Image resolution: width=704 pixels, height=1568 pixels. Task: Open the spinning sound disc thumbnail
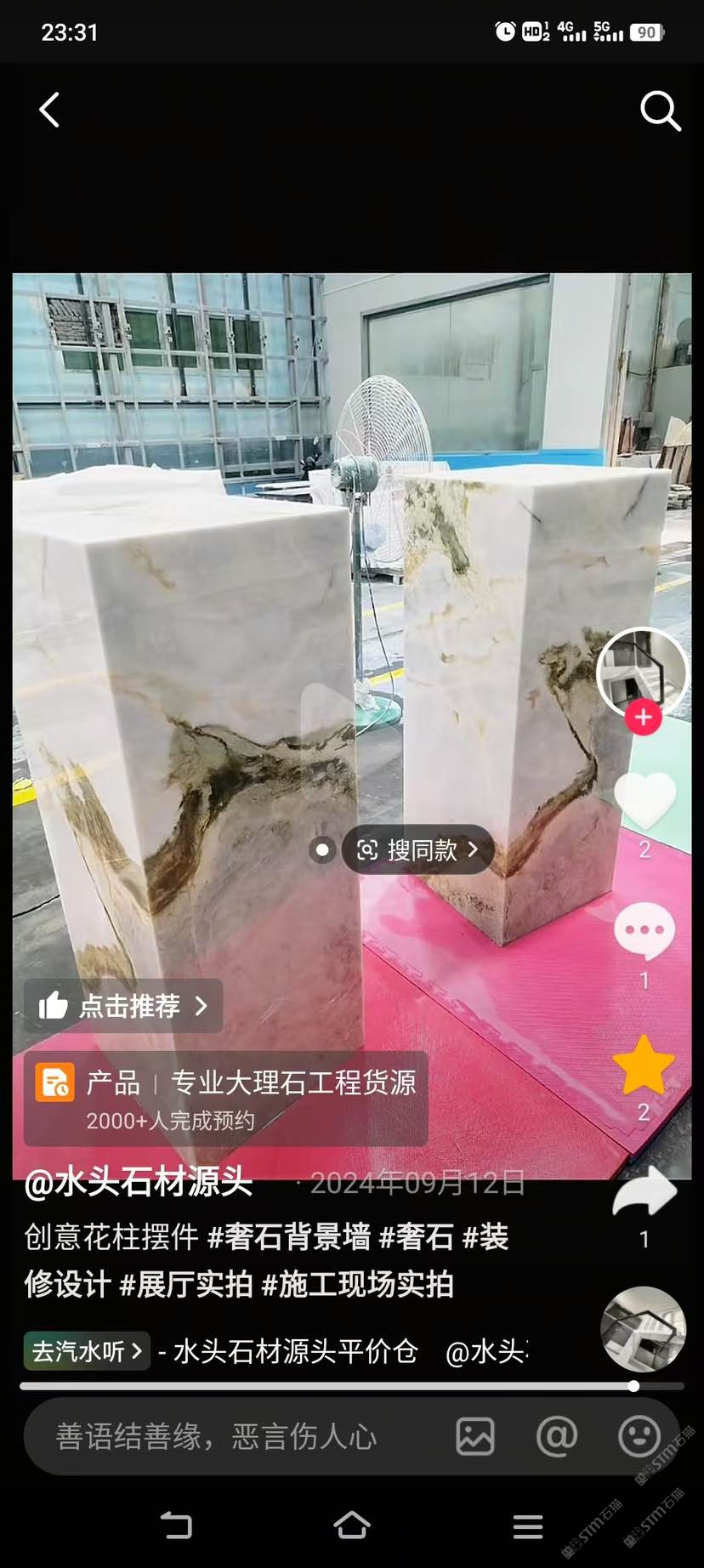[643, 1329]
